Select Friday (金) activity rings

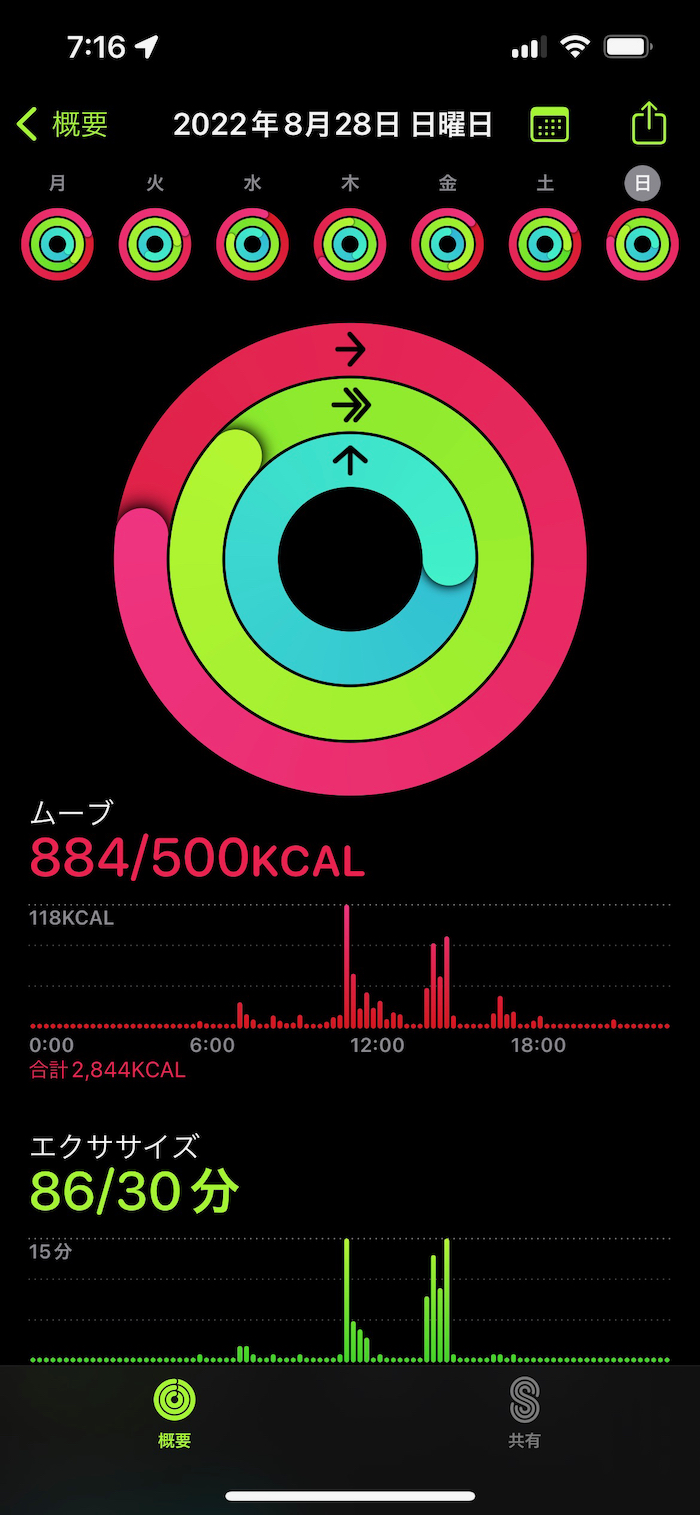tap(447, 243)
